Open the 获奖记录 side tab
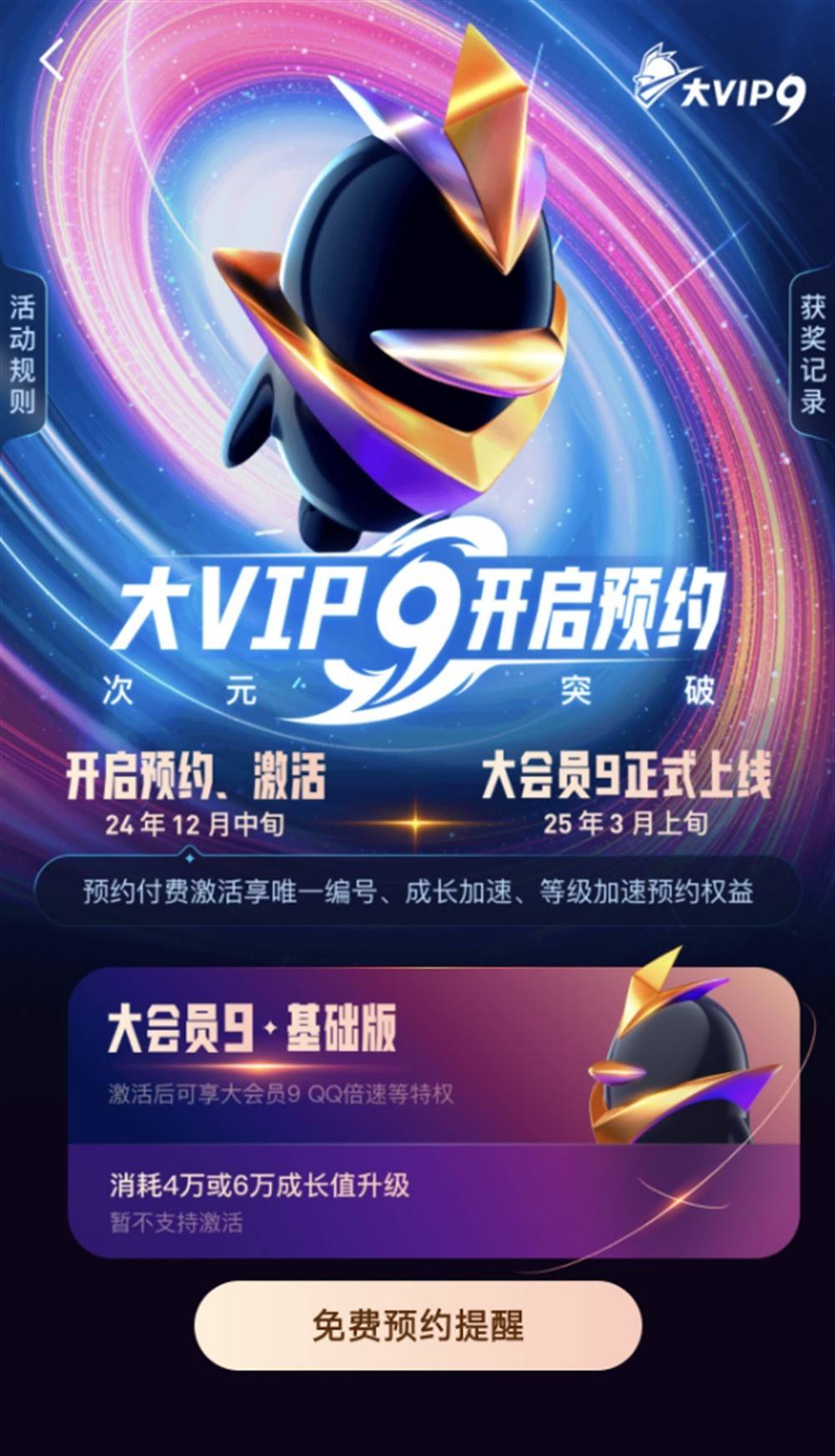 click(812, 353)
